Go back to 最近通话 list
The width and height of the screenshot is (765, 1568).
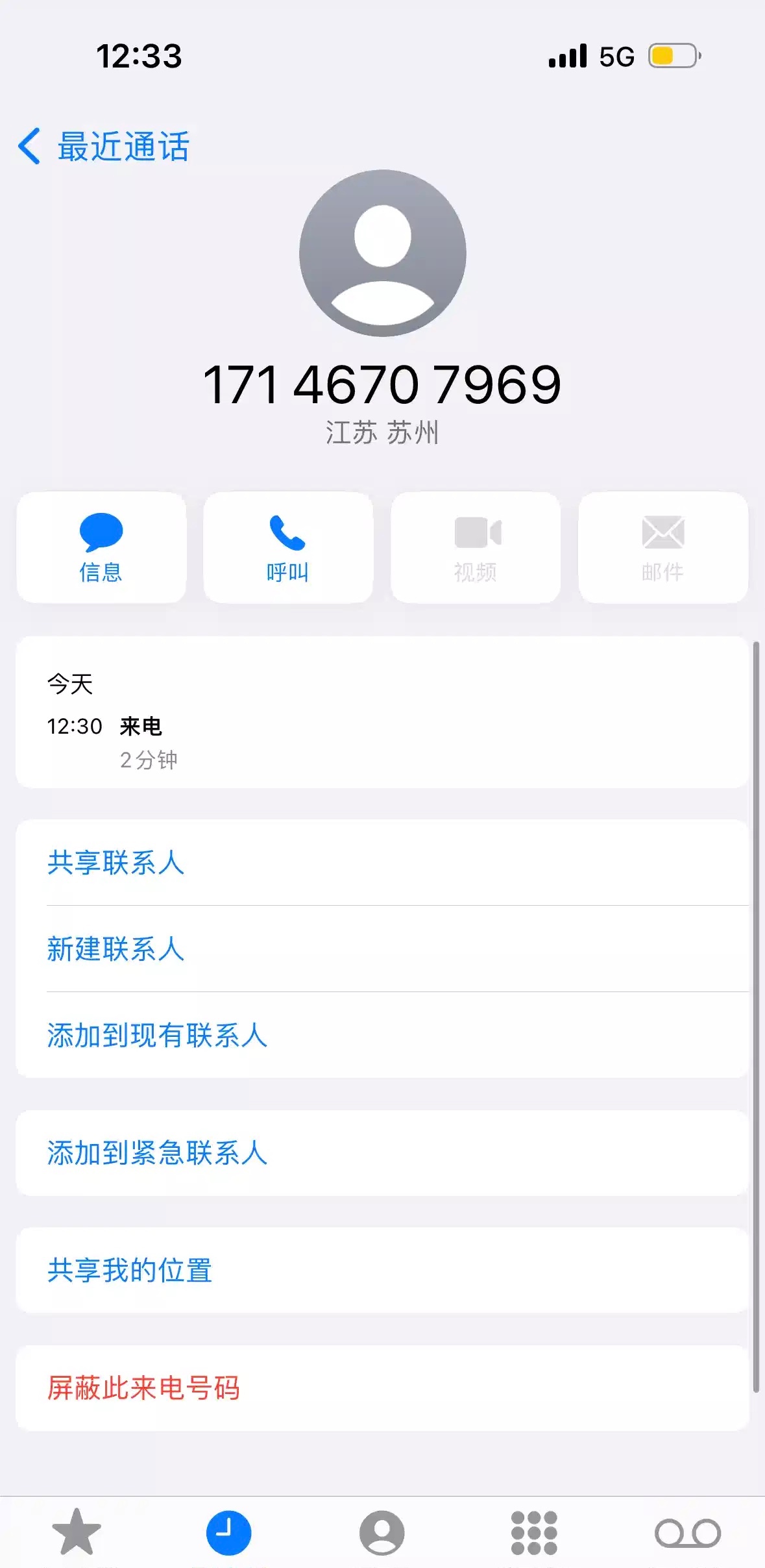coord(104,146)
